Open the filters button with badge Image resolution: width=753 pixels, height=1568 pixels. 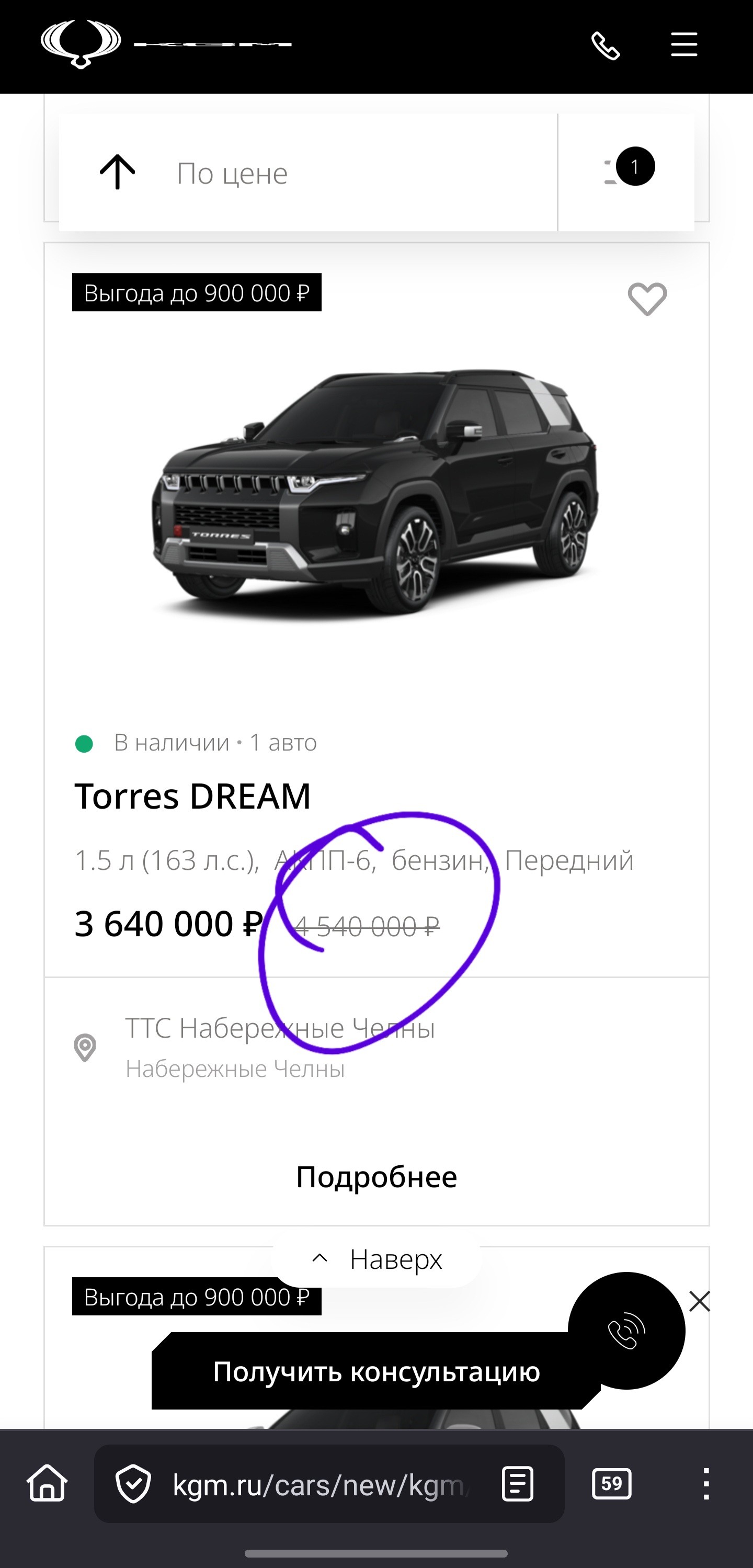[x=627, y=172]
